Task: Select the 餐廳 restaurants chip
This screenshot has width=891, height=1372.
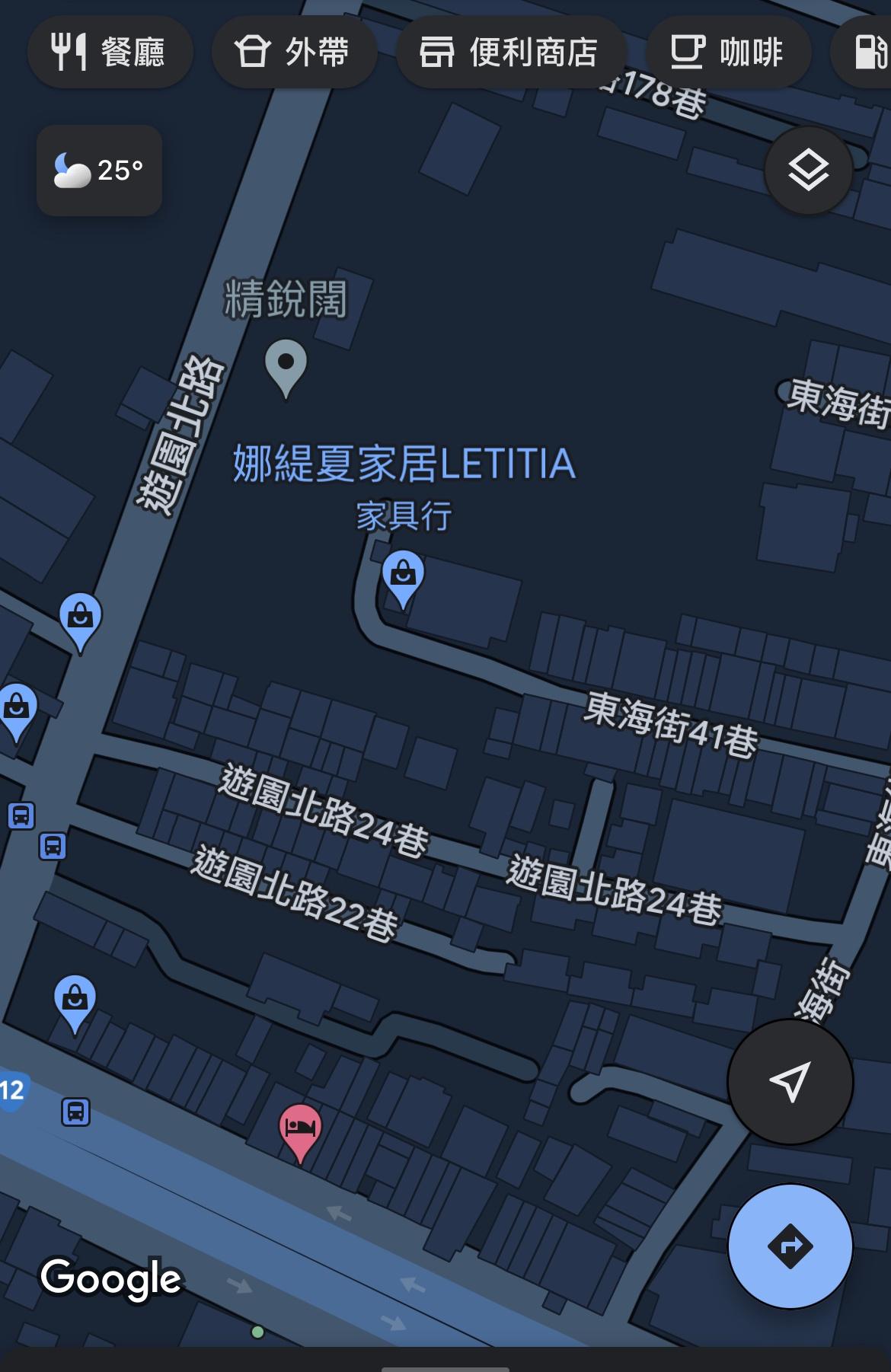Action: pos(110,53)
